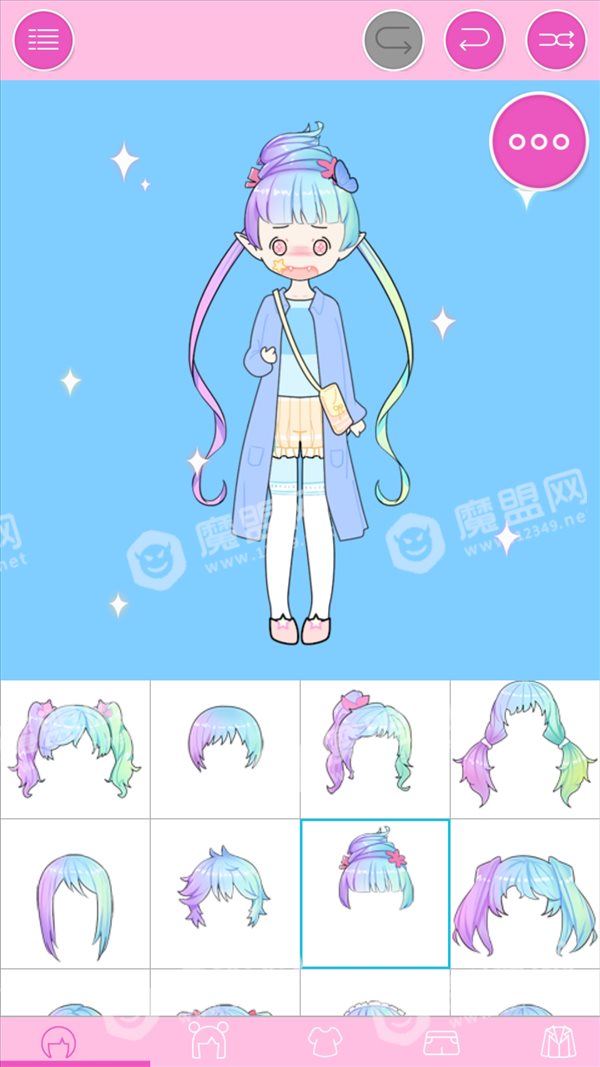Tap the undo arrow button
Image resolution: width=600 pixels, height=1067 pixels.
coord(475,40)
